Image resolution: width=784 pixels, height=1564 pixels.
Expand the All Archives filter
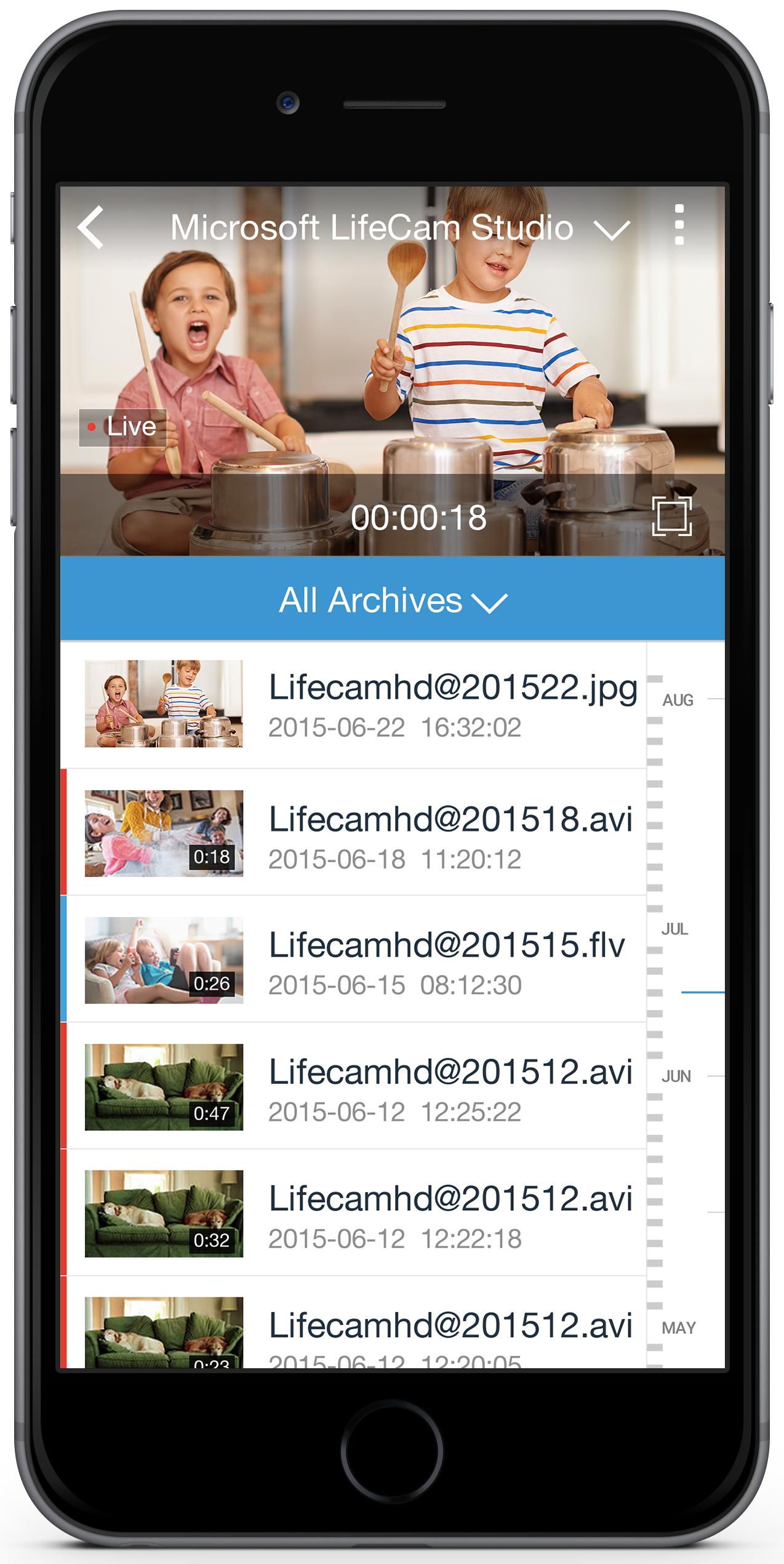[x=393, y=600]
